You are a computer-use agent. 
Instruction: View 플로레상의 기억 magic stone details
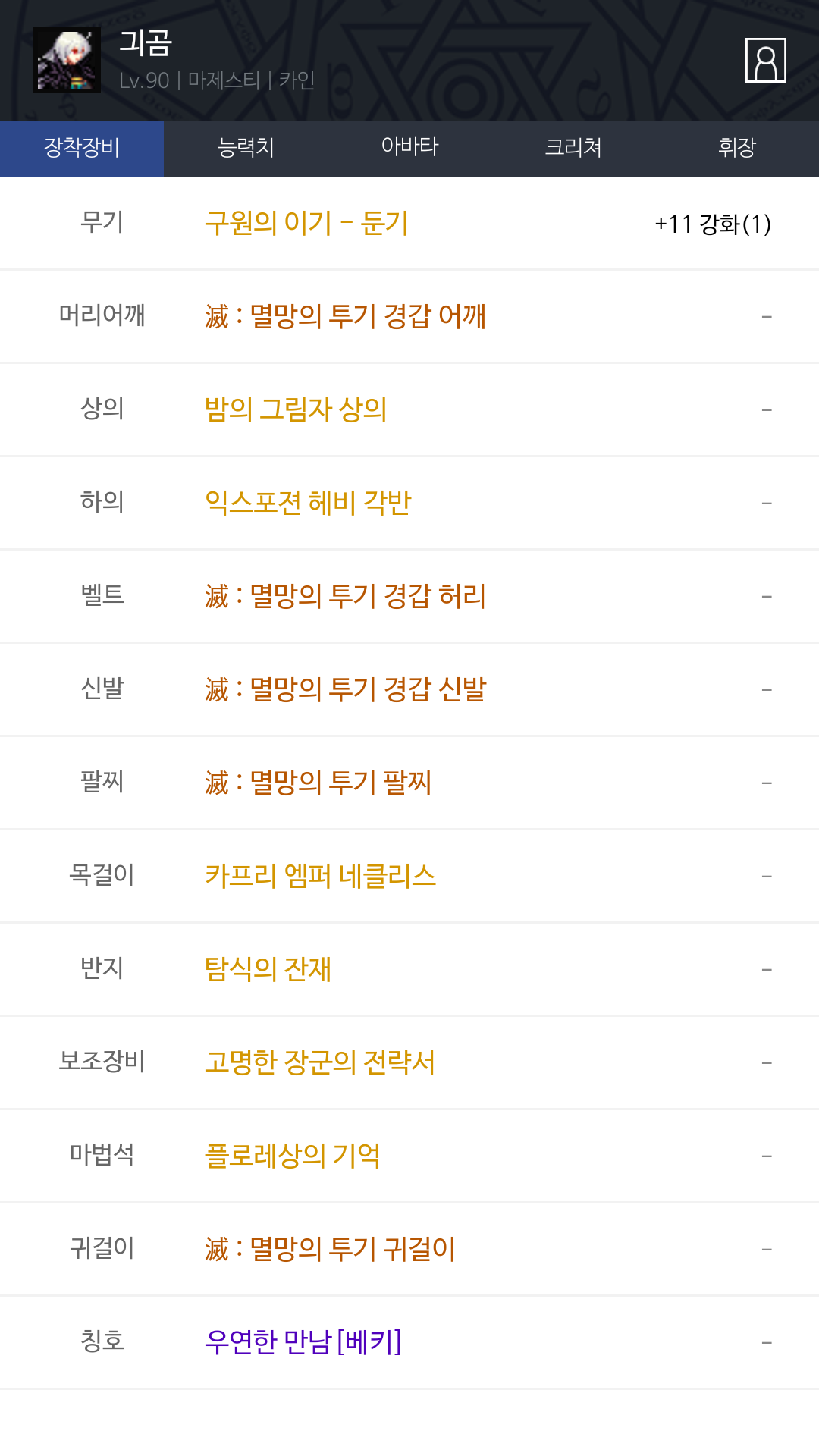[x=293, y=1156]
